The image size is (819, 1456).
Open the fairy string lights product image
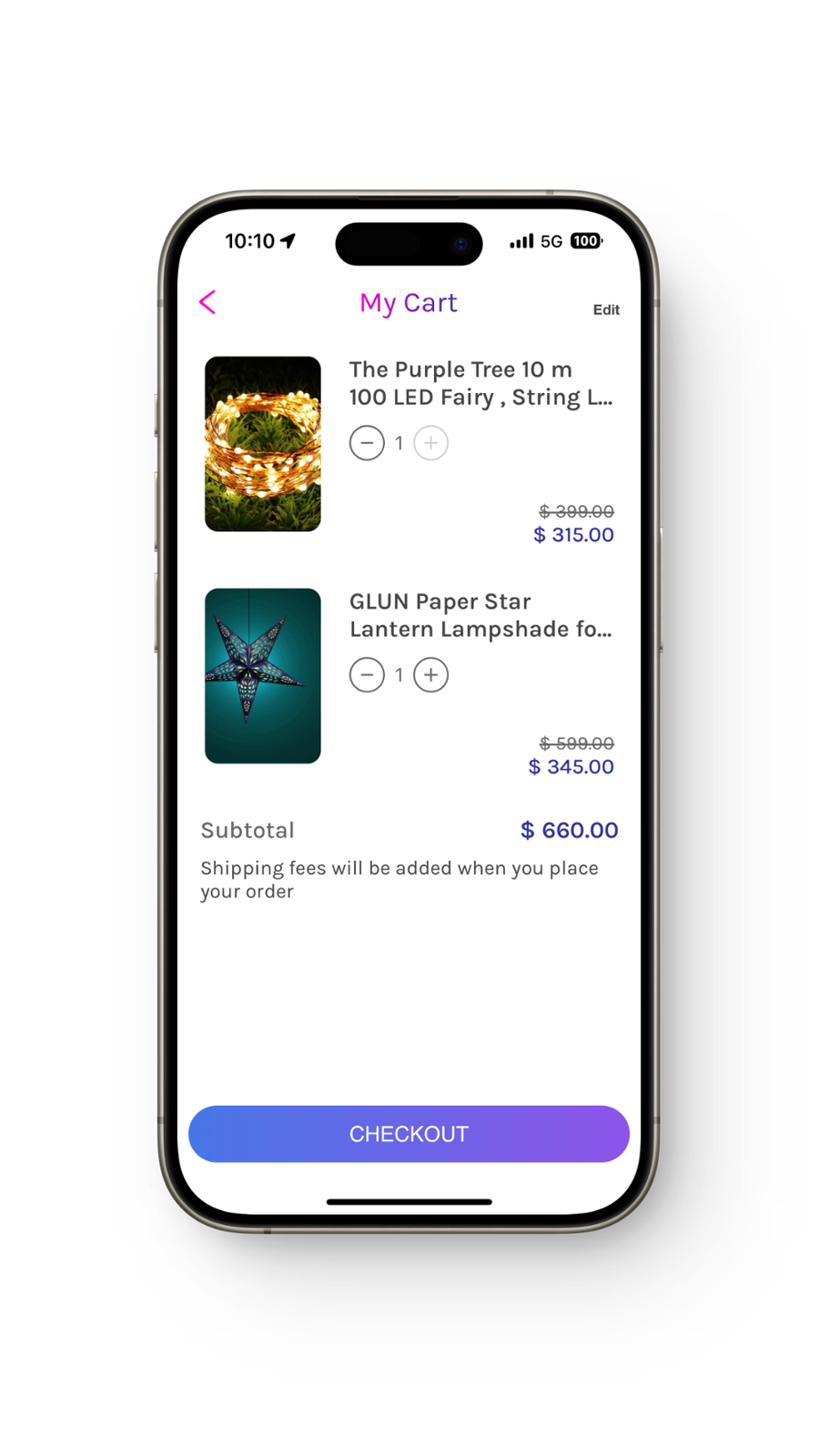(x=263, y=444)
